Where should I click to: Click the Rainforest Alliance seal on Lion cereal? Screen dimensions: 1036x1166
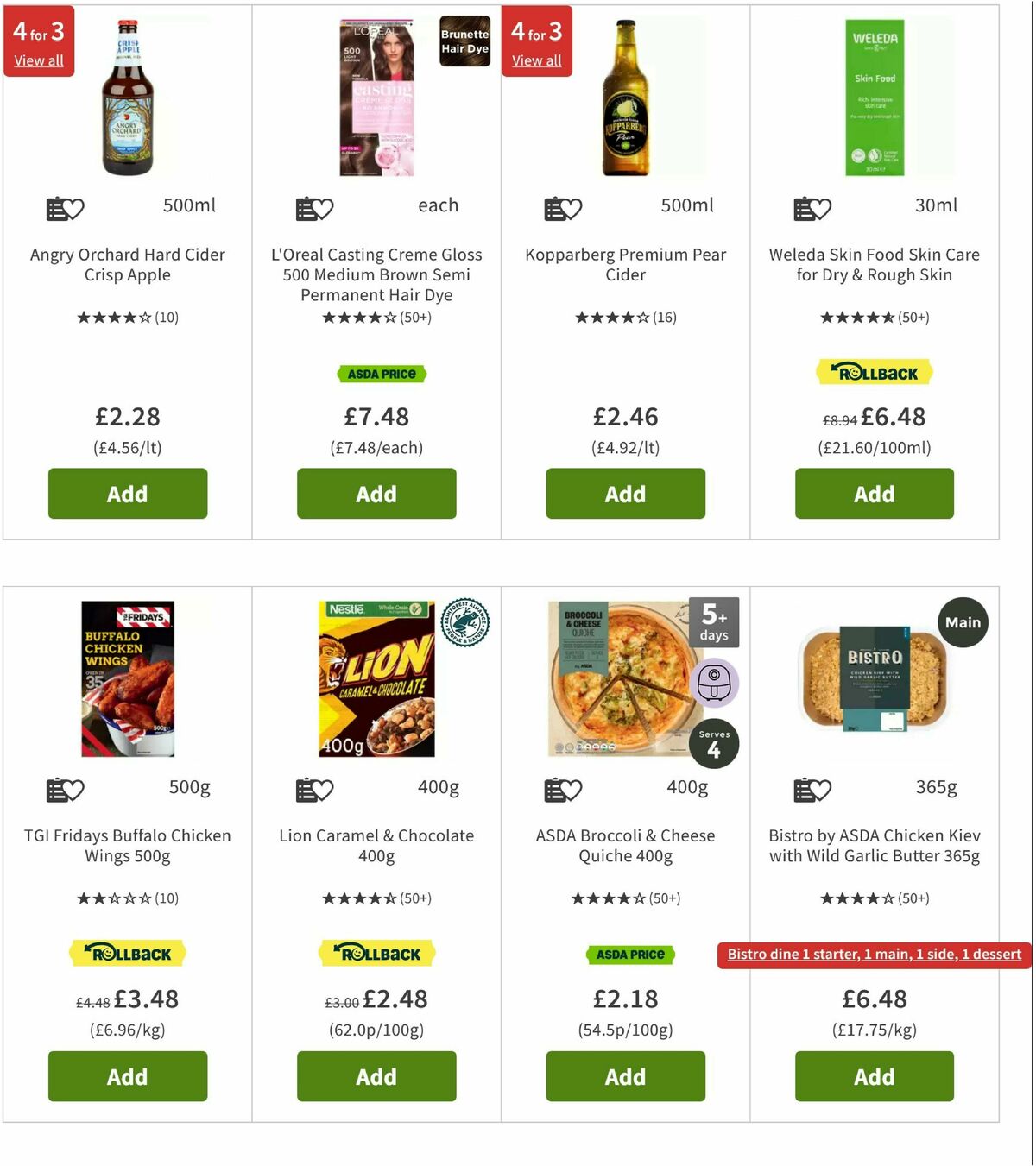464,625
